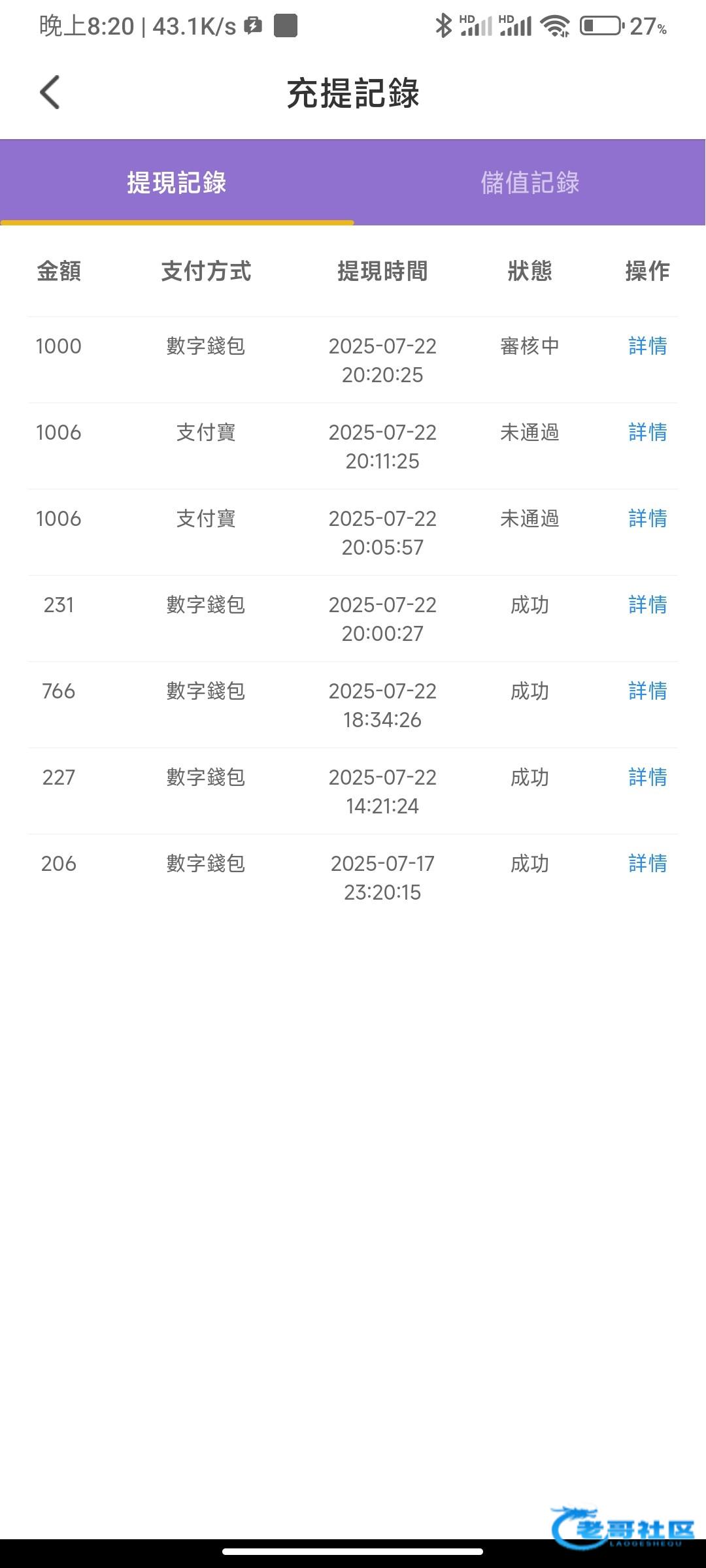The image size is (706, 1568).
Task: Open 詳情 for the 231 withdrawal
Action: click(x=647, y=604)
